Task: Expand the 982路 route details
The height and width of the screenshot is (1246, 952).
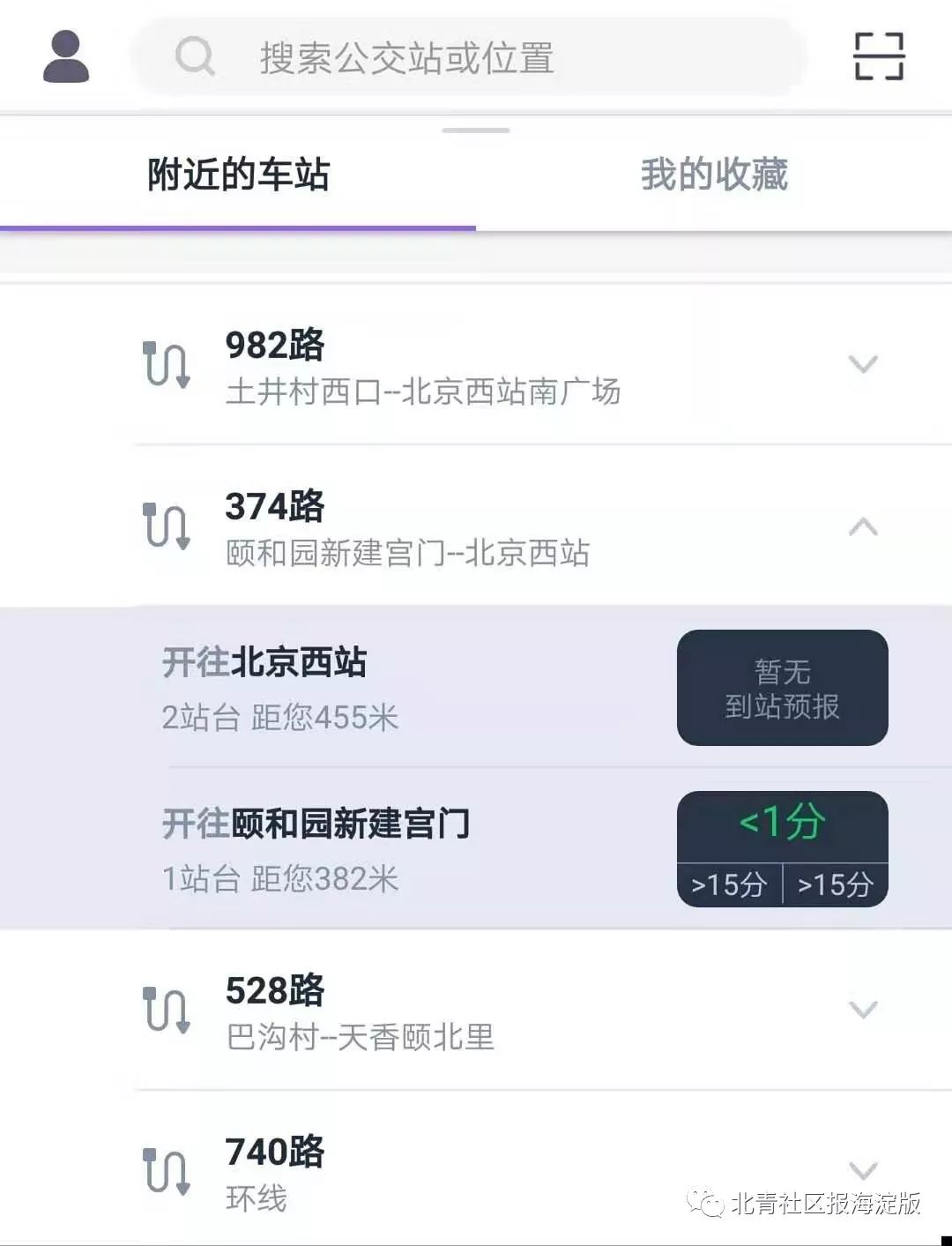Action: pyautogui.click(x=861, y=365)
